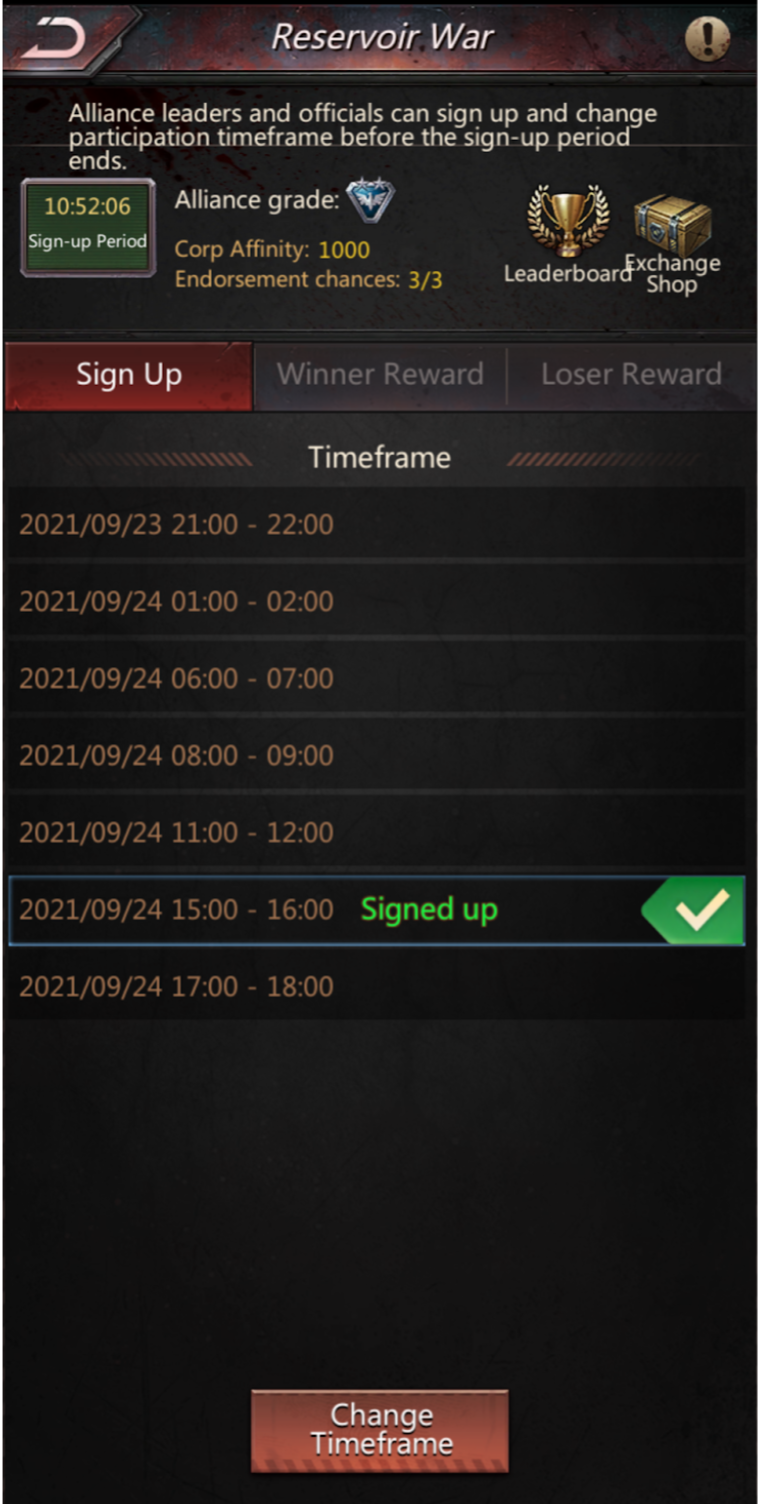Switch to the Winner Reward tab

click(380, 375)
